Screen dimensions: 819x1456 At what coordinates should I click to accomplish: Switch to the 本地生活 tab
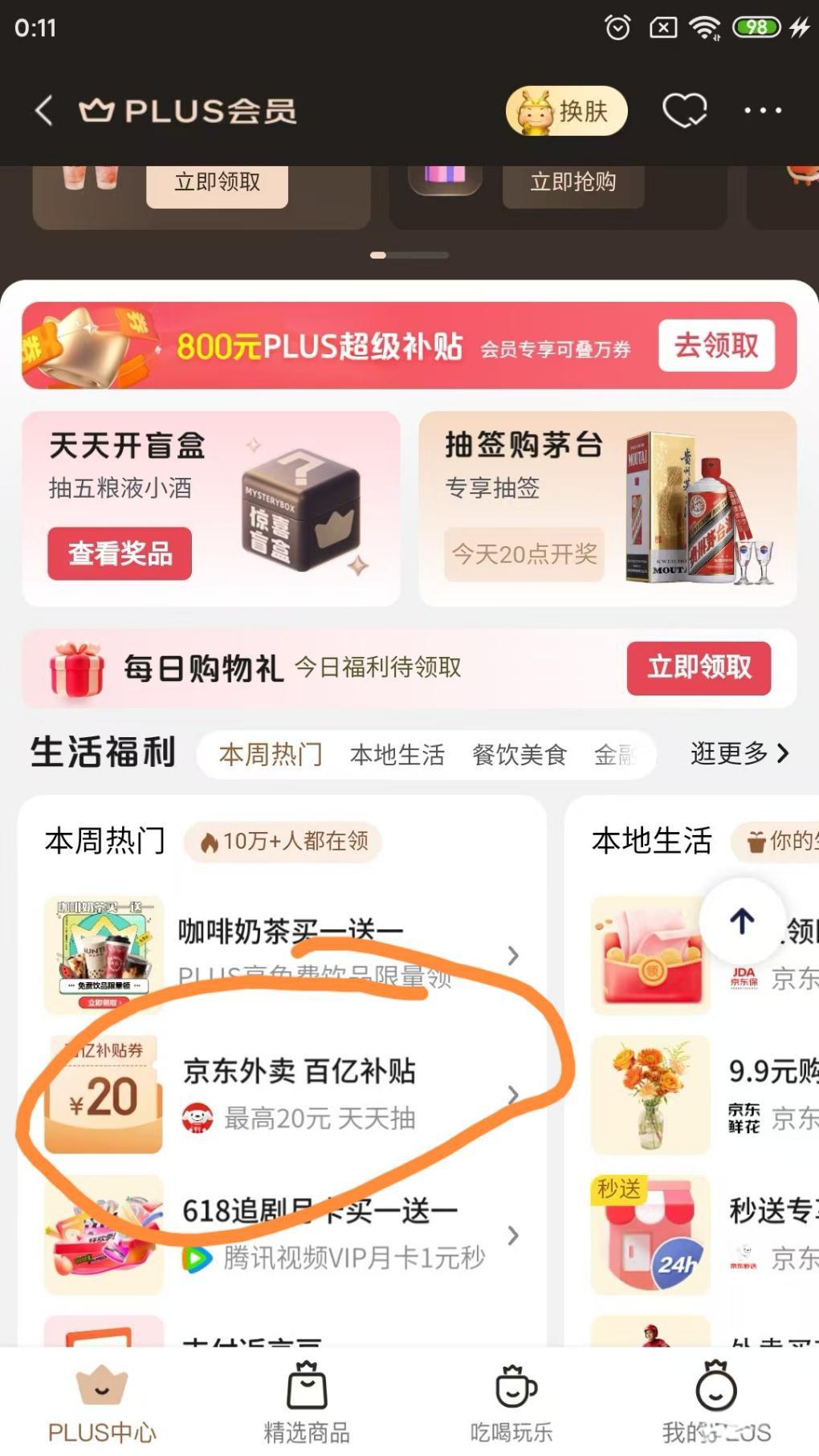click(x=397, y=754)
